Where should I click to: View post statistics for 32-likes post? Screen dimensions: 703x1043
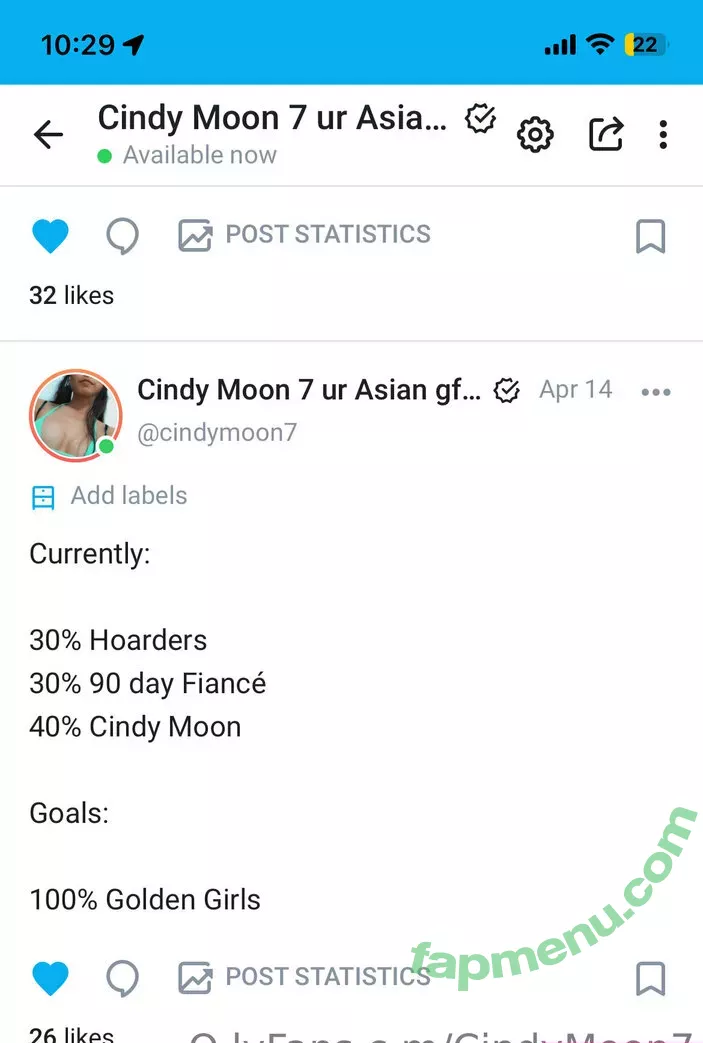coord(304,235)
